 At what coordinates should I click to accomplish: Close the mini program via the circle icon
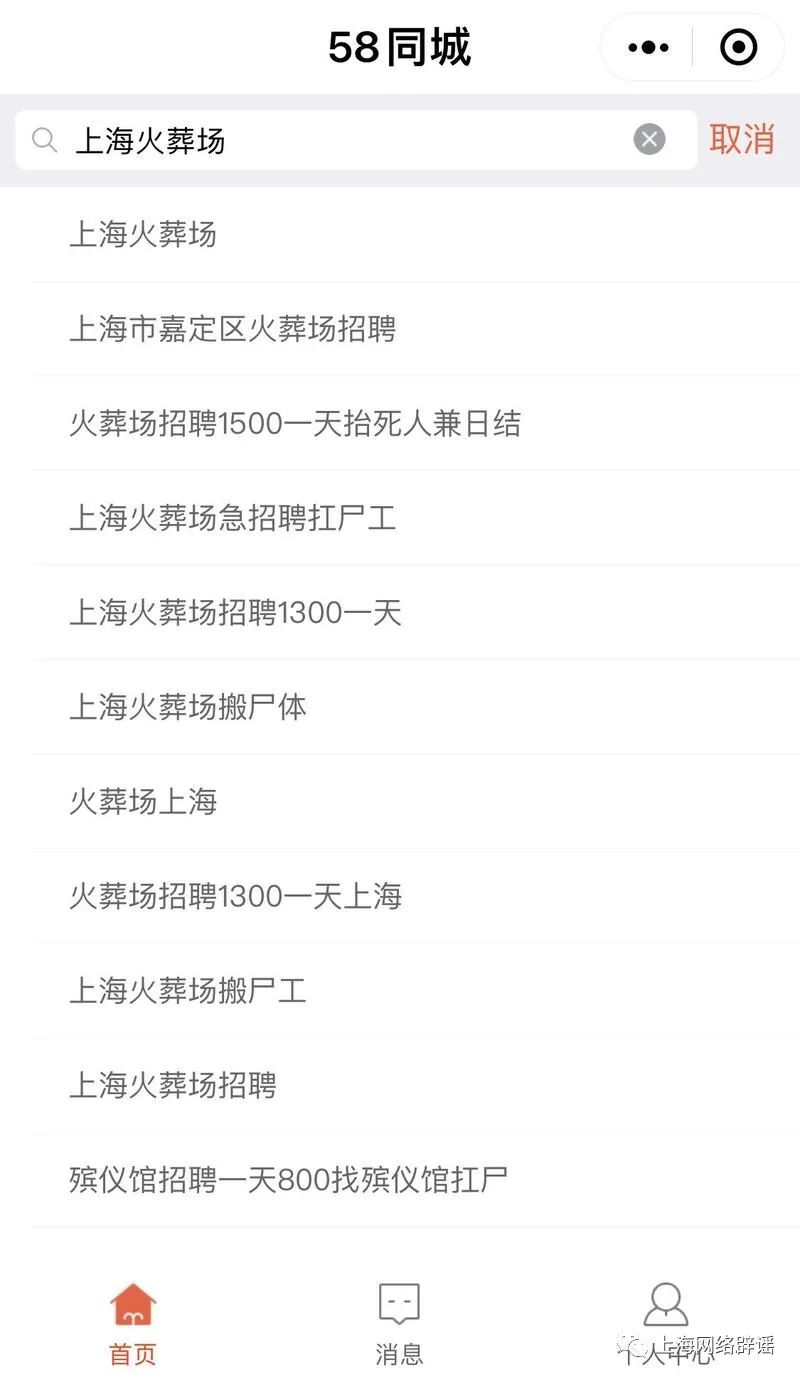[739, 47]
